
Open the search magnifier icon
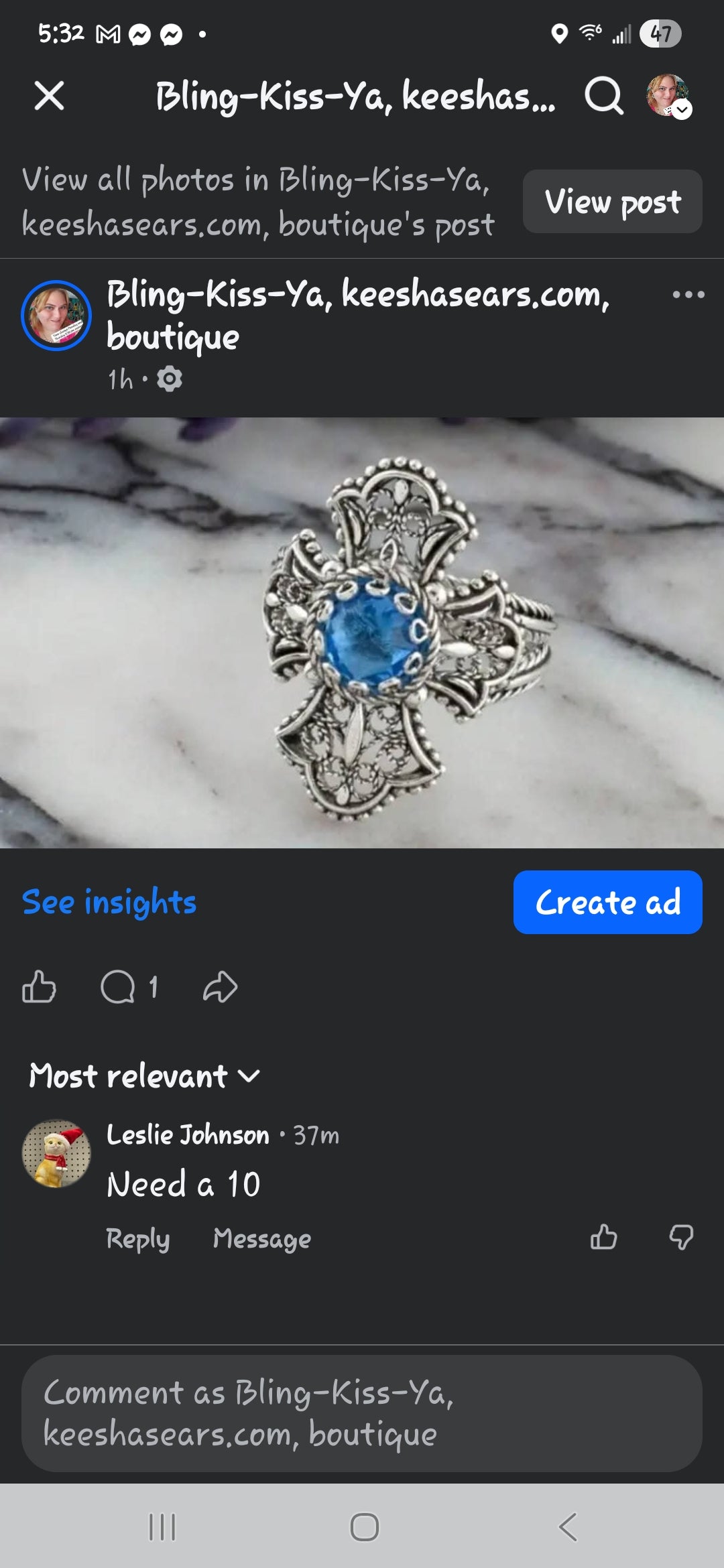point(603,96)
